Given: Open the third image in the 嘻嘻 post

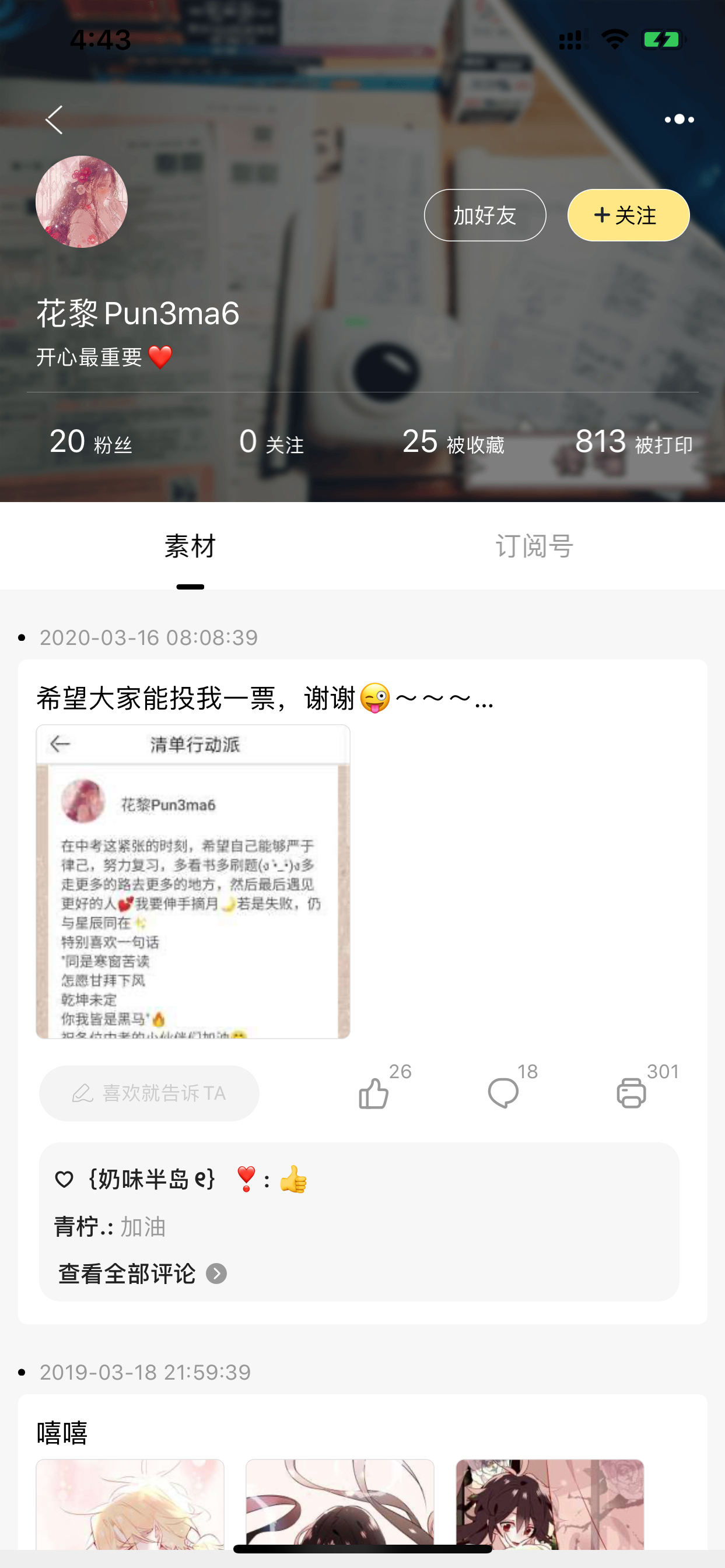Looking at the screenshot, I should click(549, 1503).
